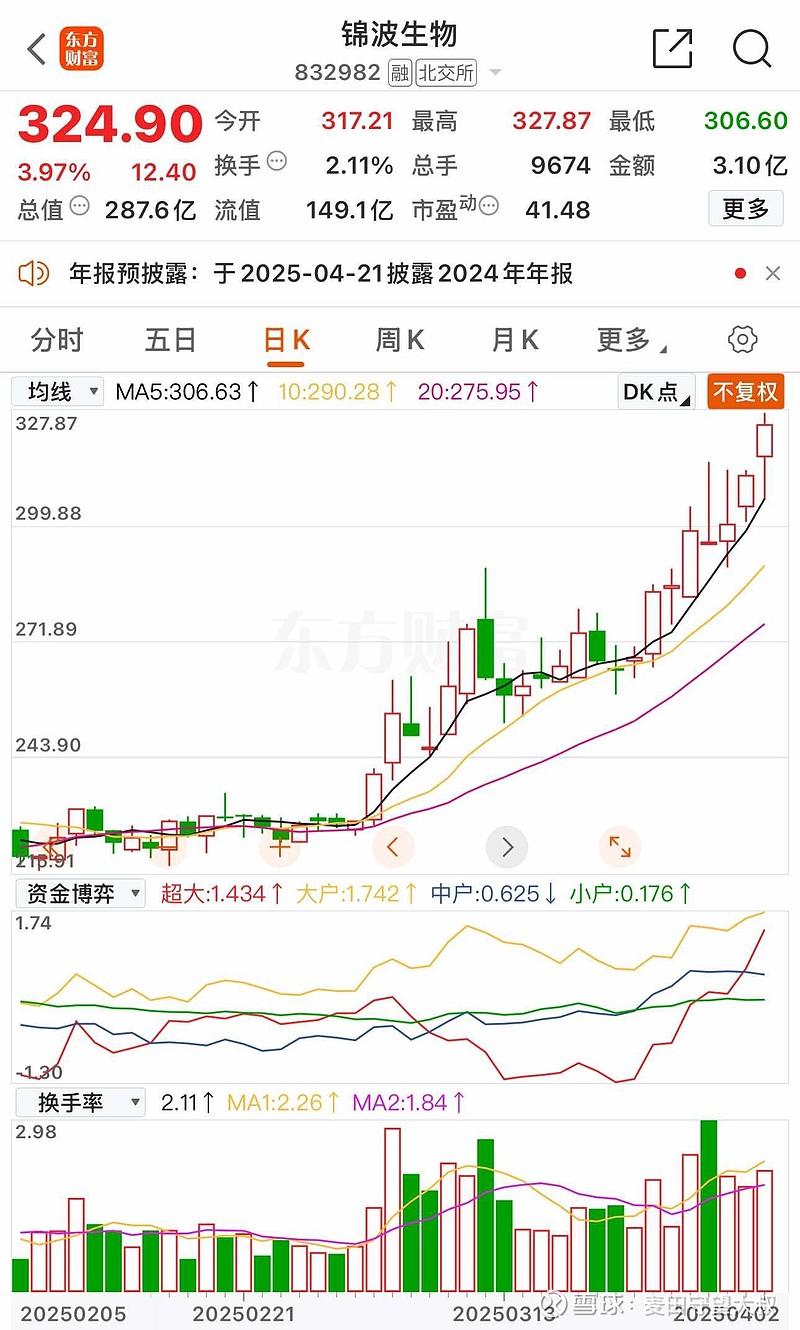The width and height of the screenshot is (800, 1330).
Task: Switch to the 分时 tab
Action: (x=57, y=340)
